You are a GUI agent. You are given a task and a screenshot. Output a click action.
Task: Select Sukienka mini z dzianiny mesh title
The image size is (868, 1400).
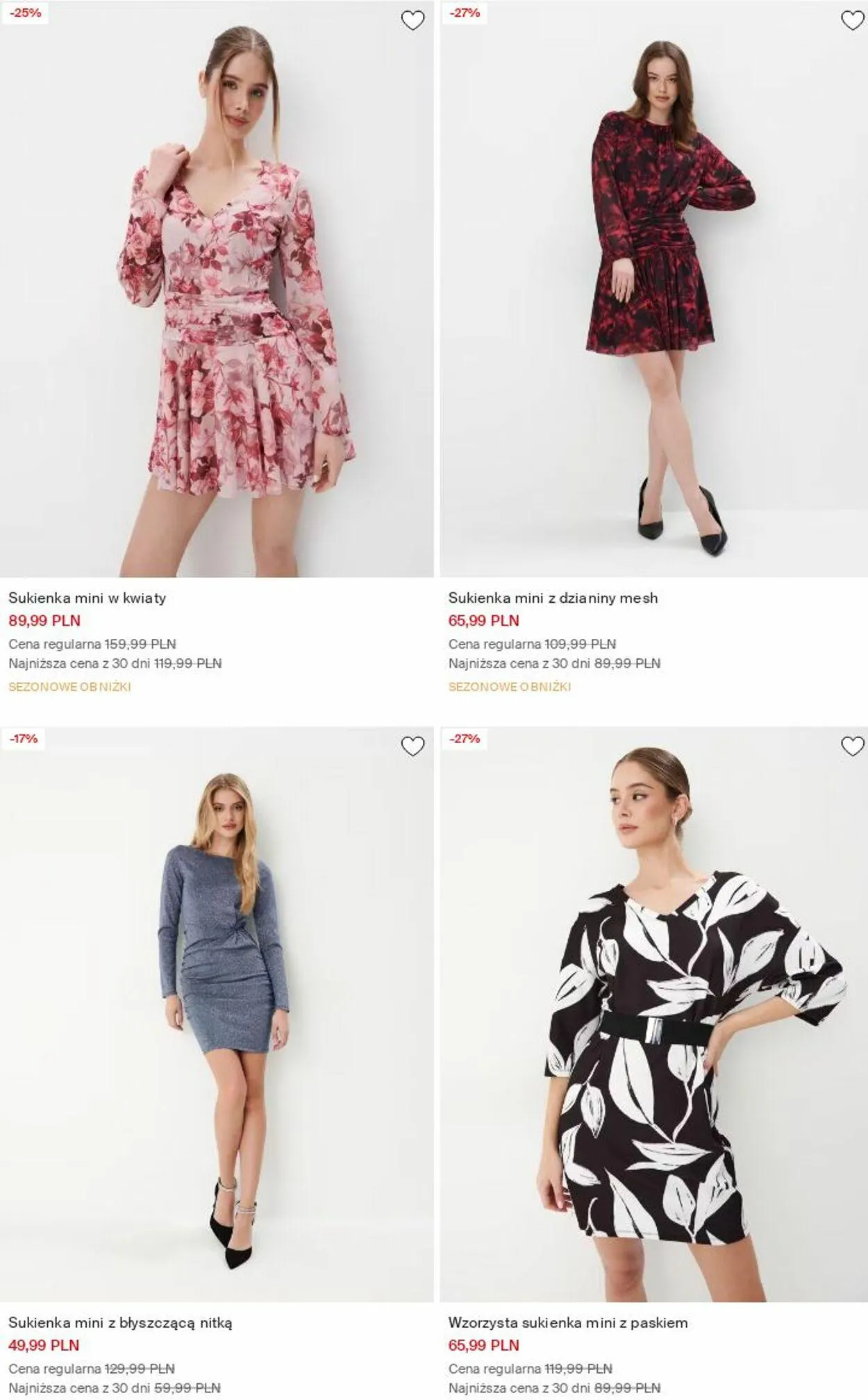pyautogui.click(x=553, y=598)
